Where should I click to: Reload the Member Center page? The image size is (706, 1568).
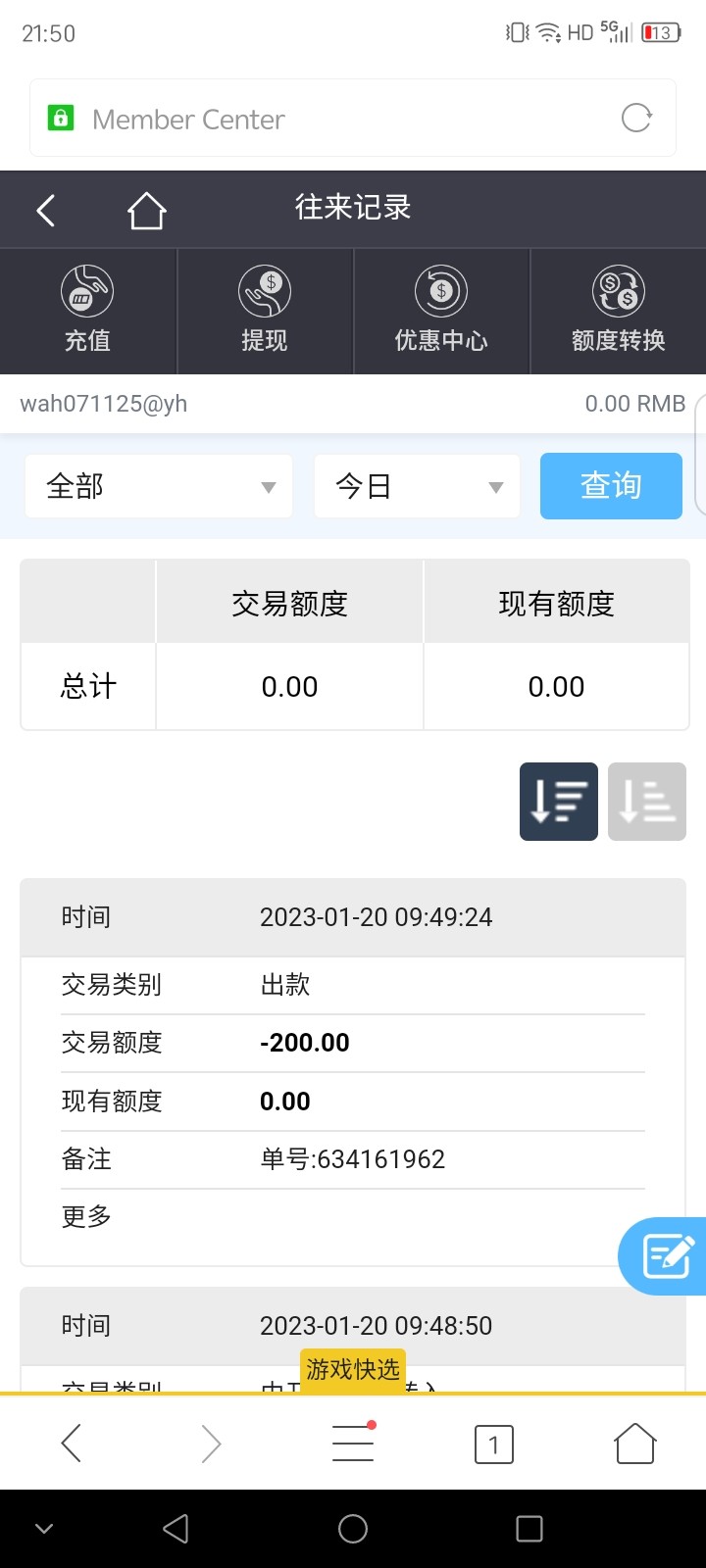636,119
